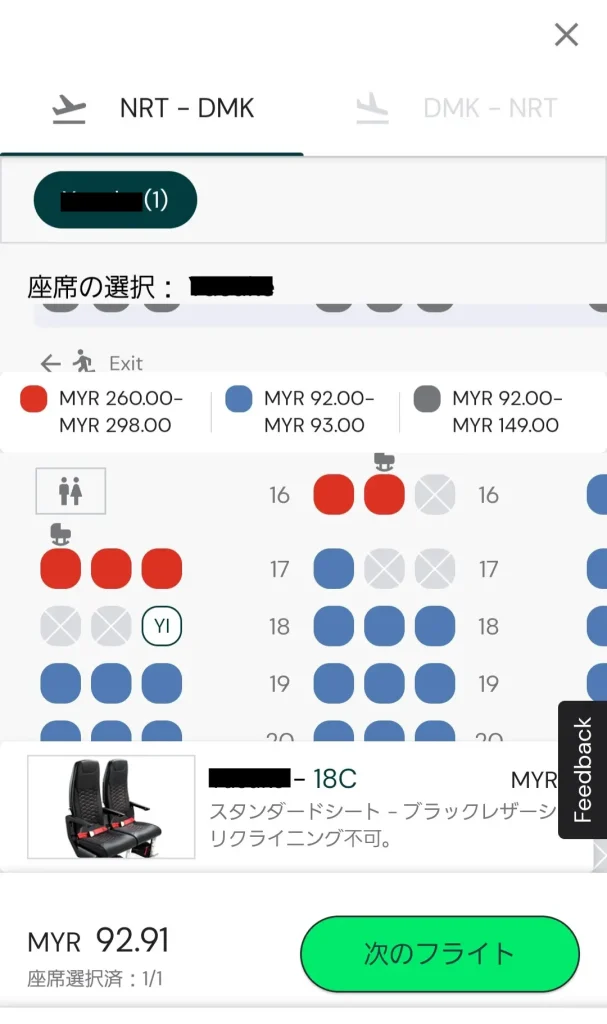This screenshot has width=607, height=1024.
Task: Select the left window blue seat in row 19
Action: pos(60,684)
